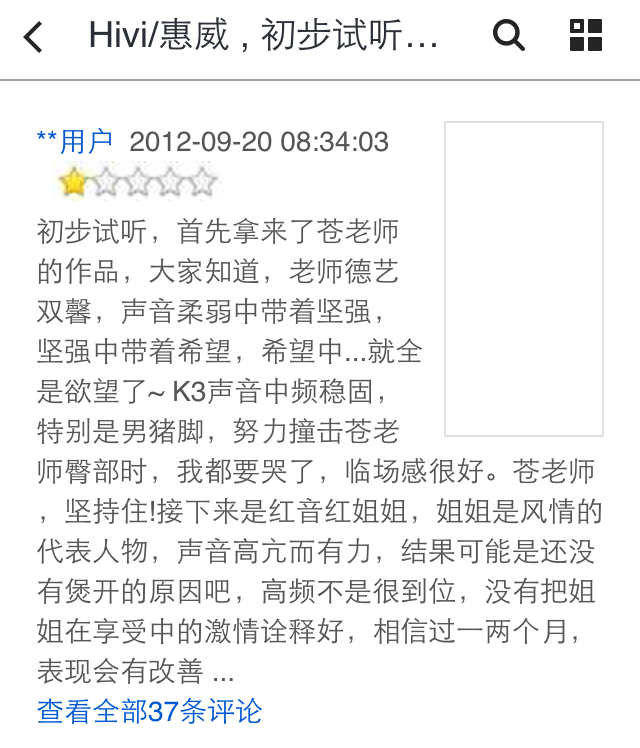
Task: Open the **用户 reviewer profile
Action: [x=75, y=142]
